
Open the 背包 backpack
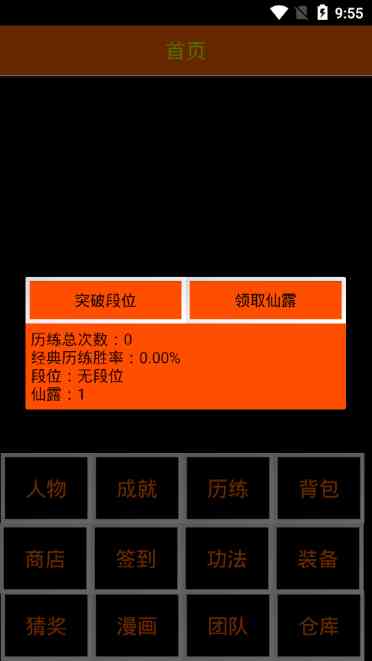coord(319,488)
